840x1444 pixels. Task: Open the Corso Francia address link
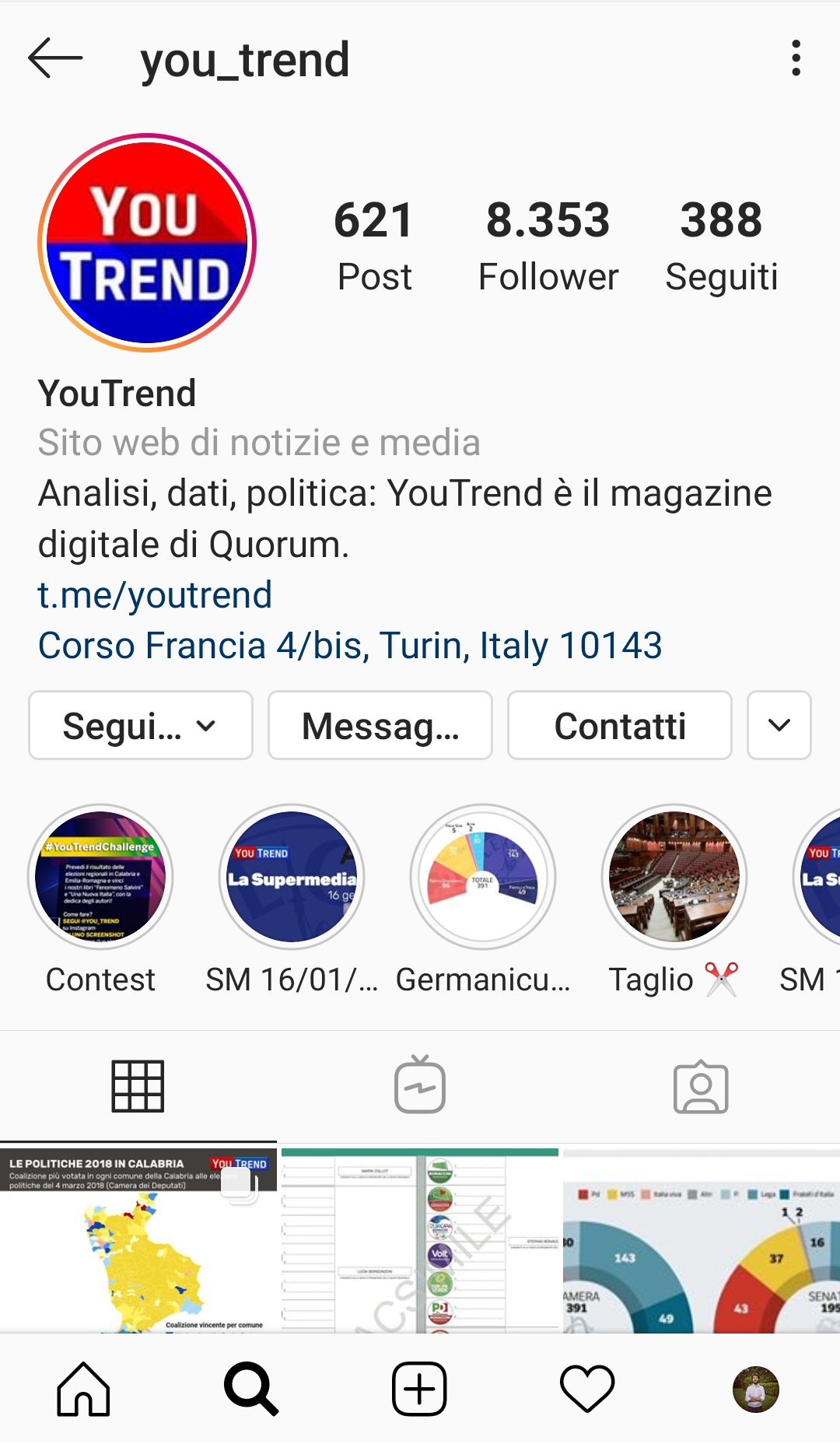[x=350, y=646]
